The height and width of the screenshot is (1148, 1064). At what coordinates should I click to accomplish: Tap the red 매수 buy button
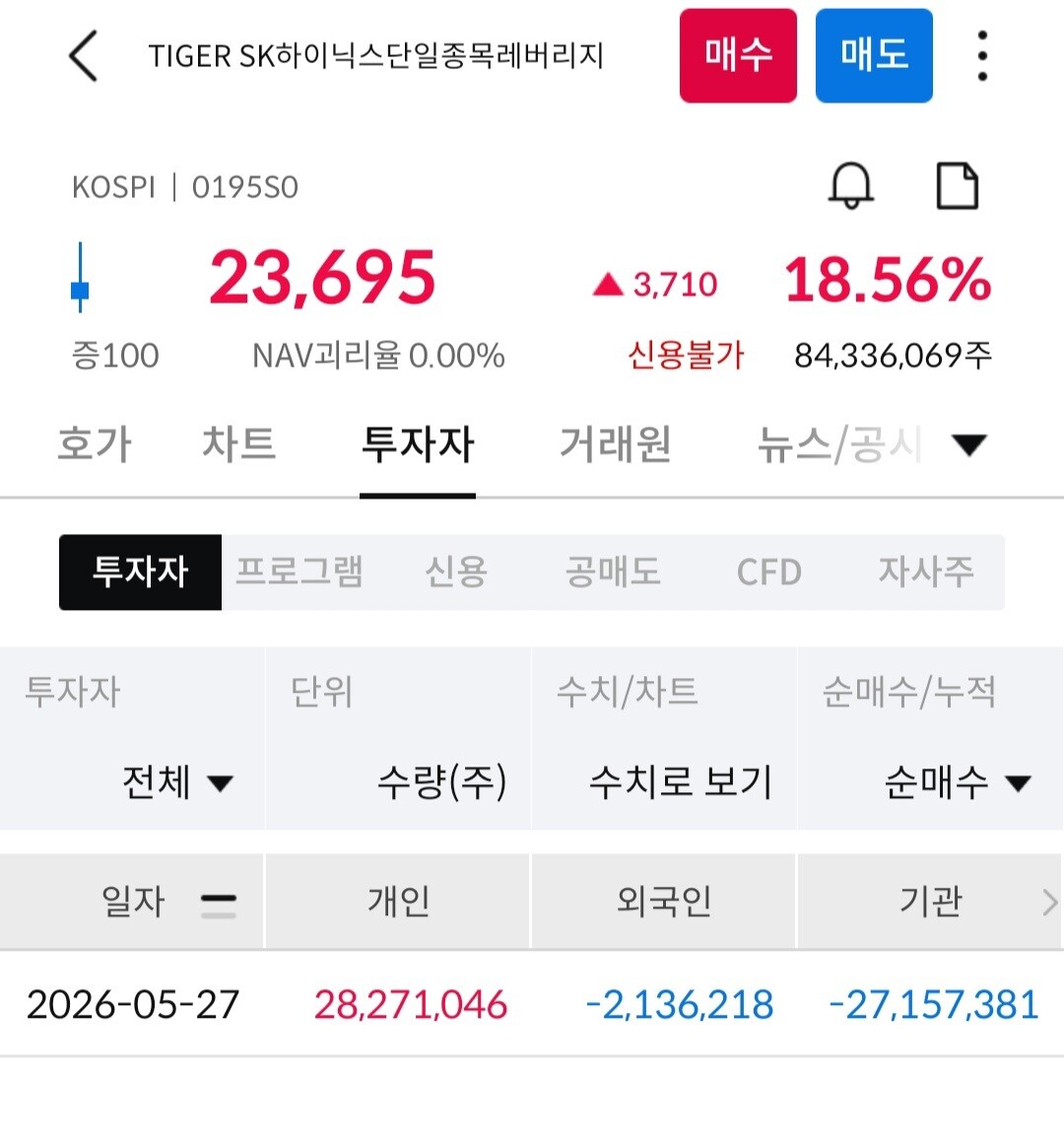click(738, 55)
